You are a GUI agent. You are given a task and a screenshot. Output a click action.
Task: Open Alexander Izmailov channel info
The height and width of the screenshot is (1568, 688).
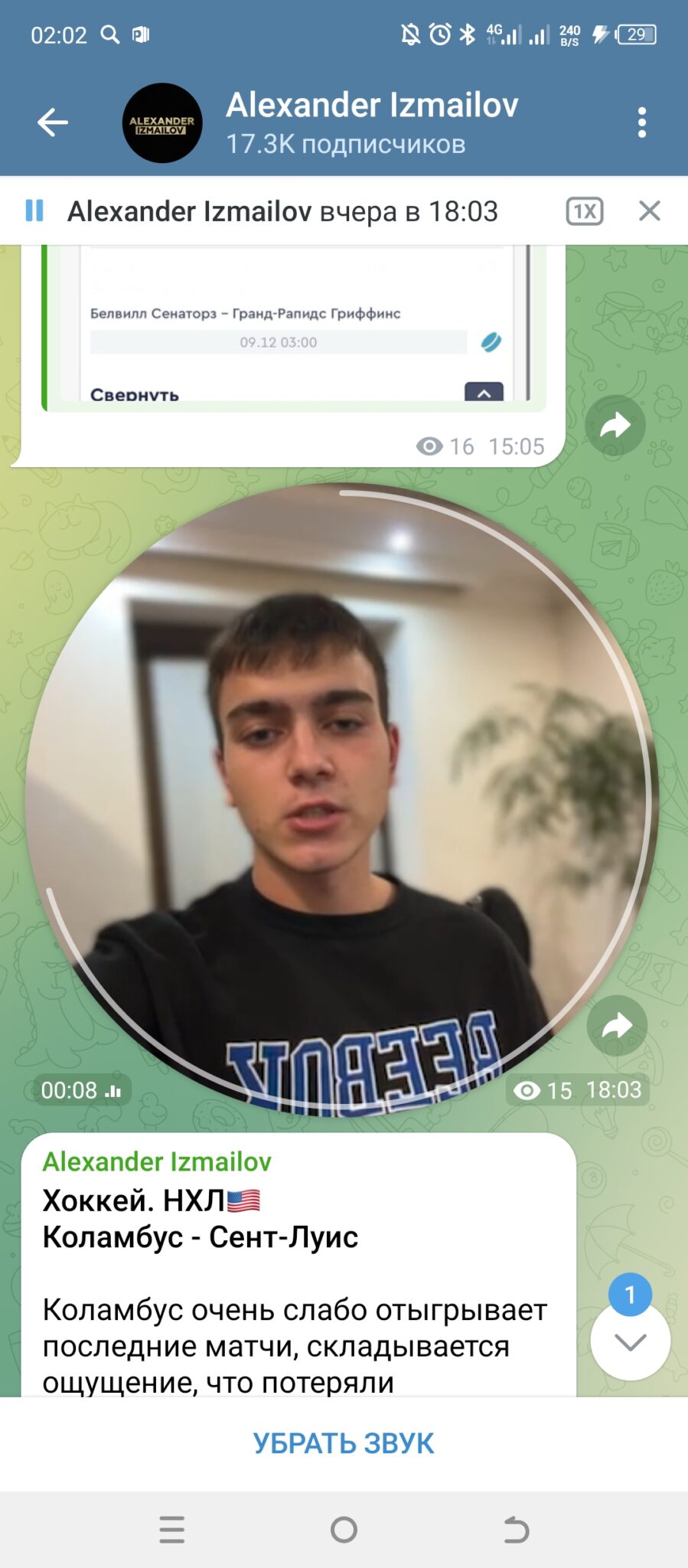coord(372,122)
